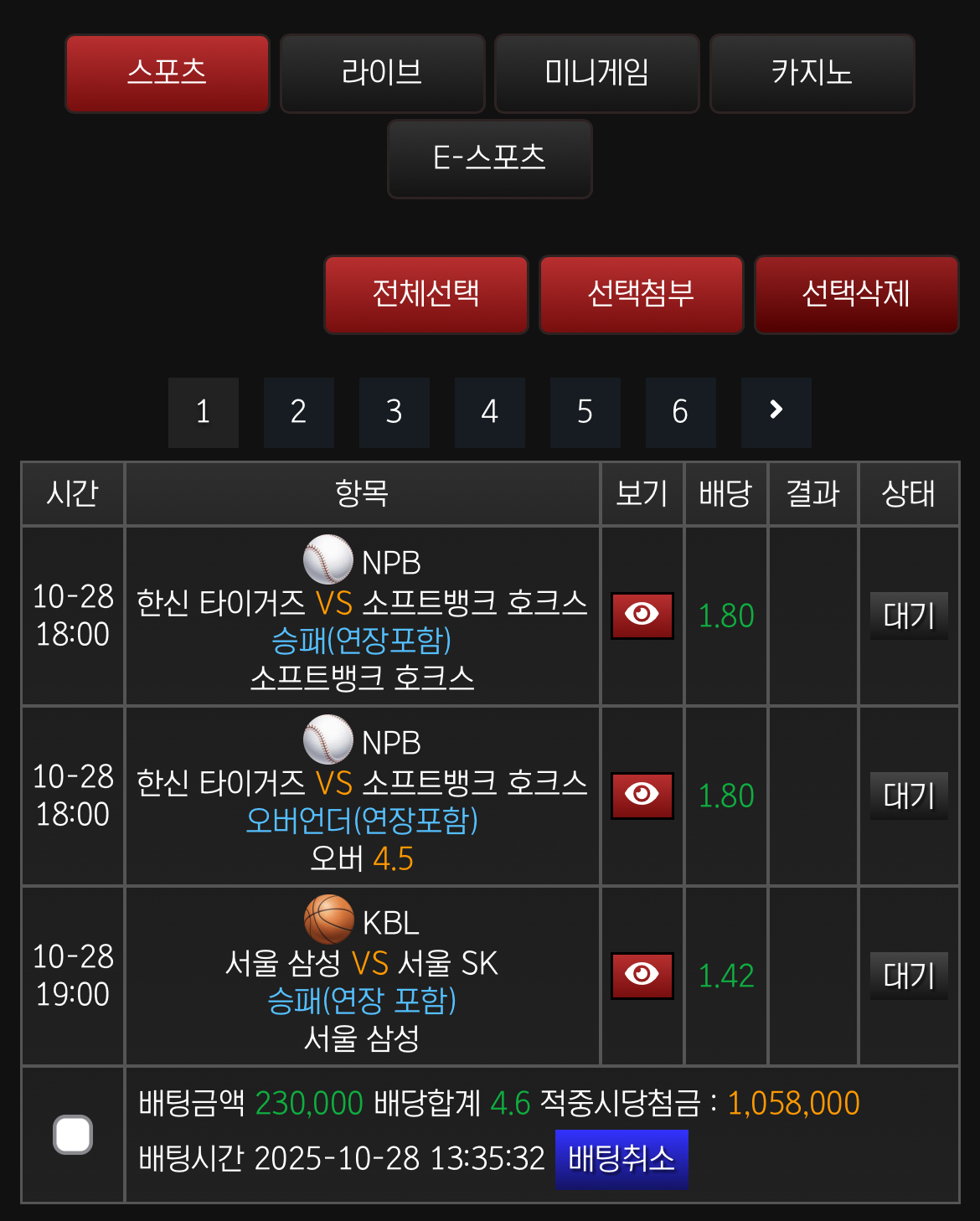This screenshot has height=1221, width=980.
Task: Open the KBL 서울 삼성 match view icon
Action: coord(642,976)
